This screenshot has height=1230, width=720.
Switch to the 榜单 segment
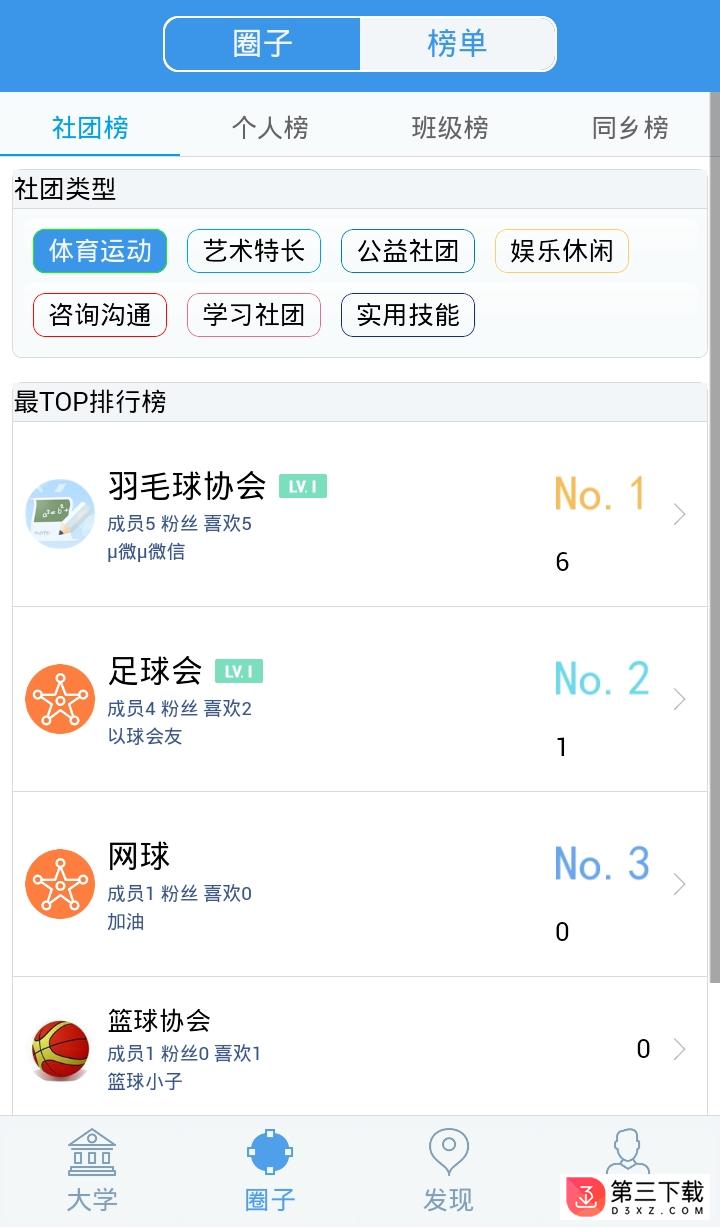point(457,44)
